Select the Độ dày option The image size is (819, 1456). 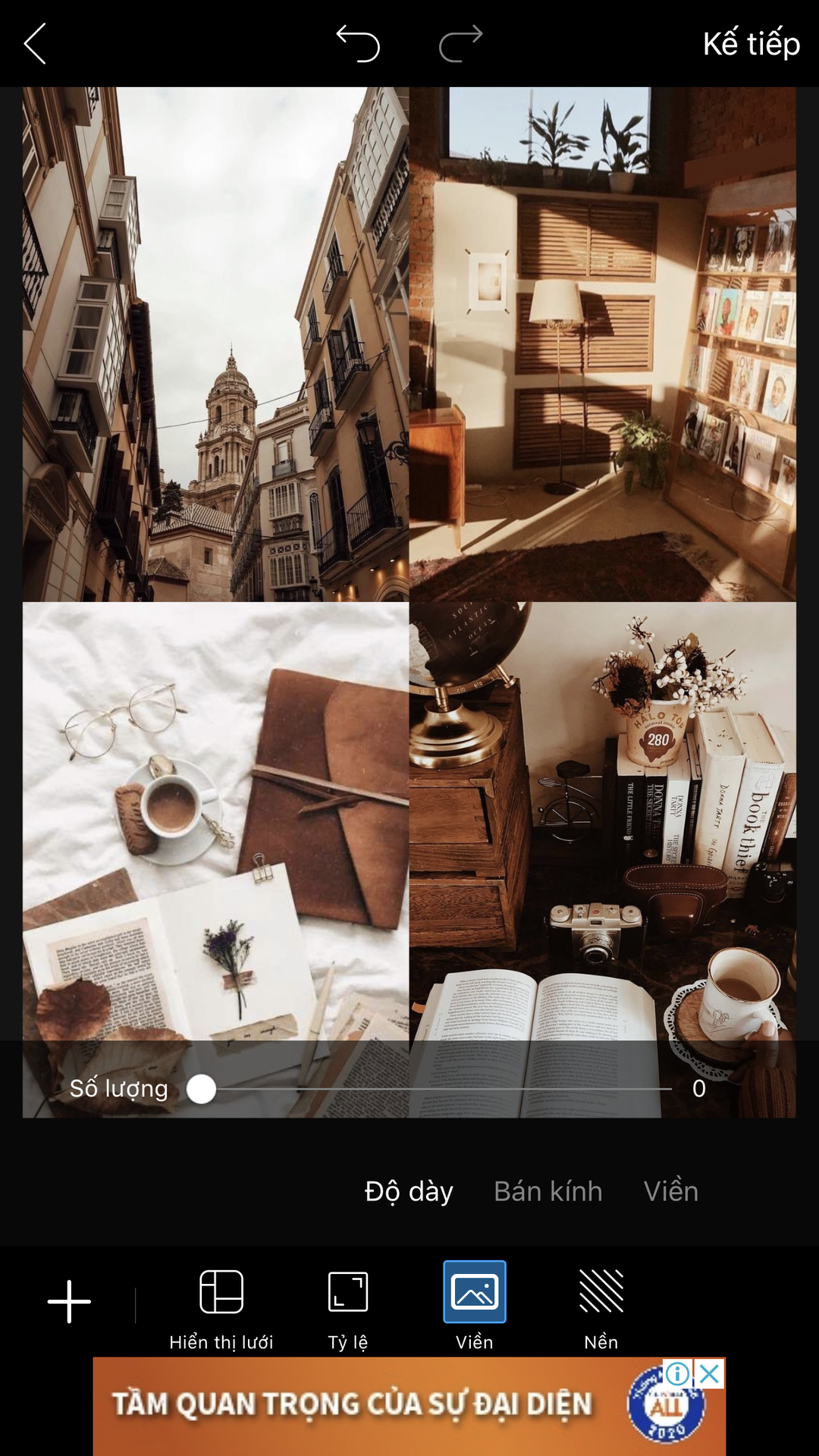(409, 1191)
